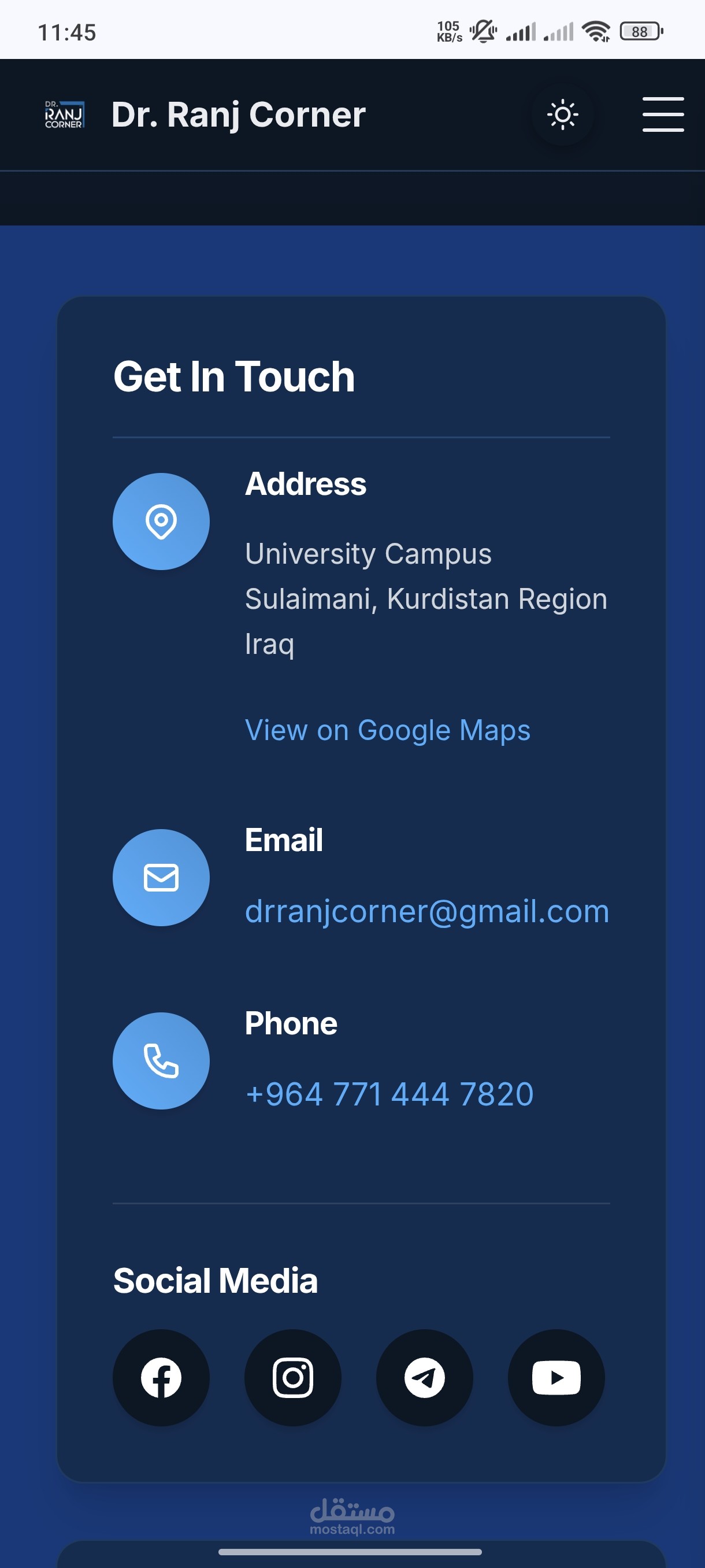Open View on Google Maps link
The width and height of the screenshot is (705, 1568).
[x=388, y=730]
